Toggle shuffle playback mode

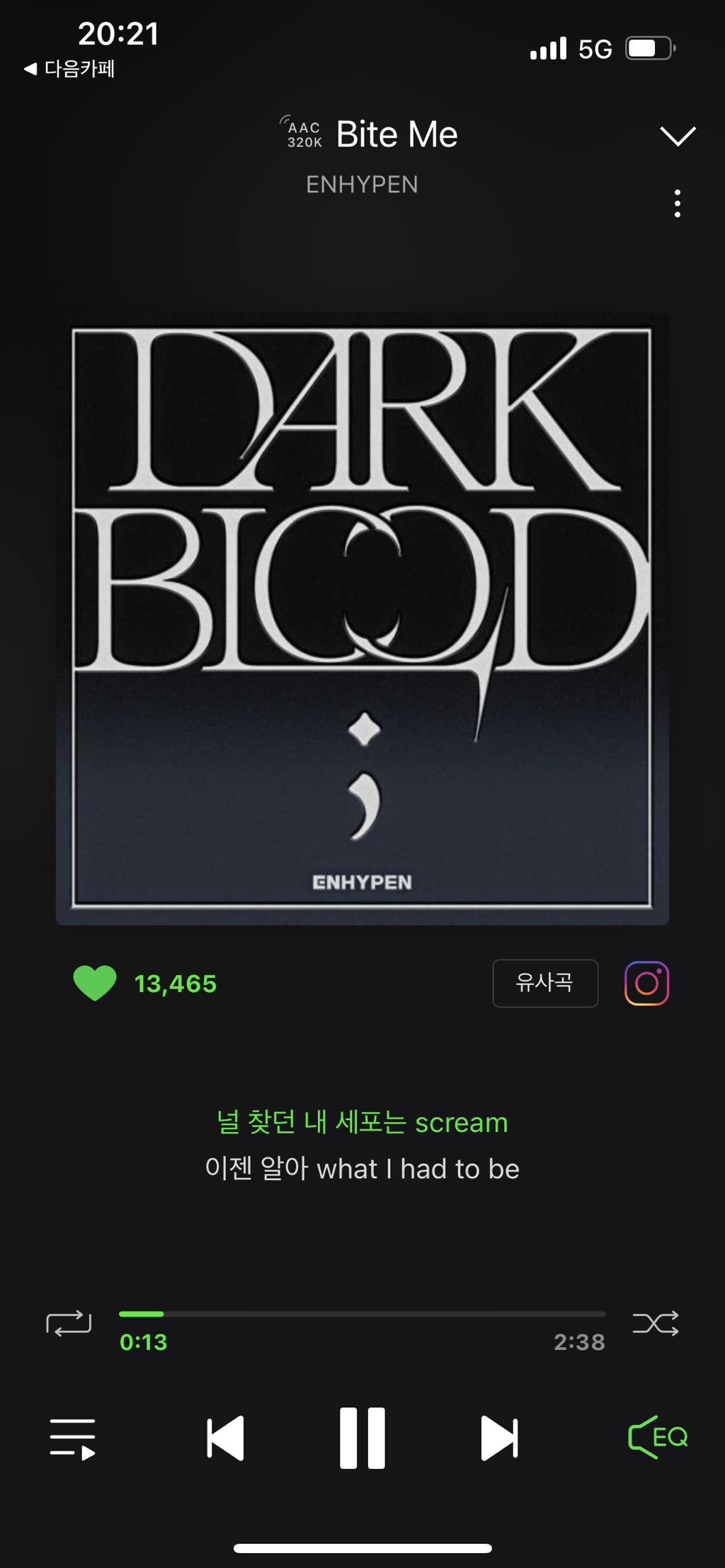click(x=655, y=1320)
